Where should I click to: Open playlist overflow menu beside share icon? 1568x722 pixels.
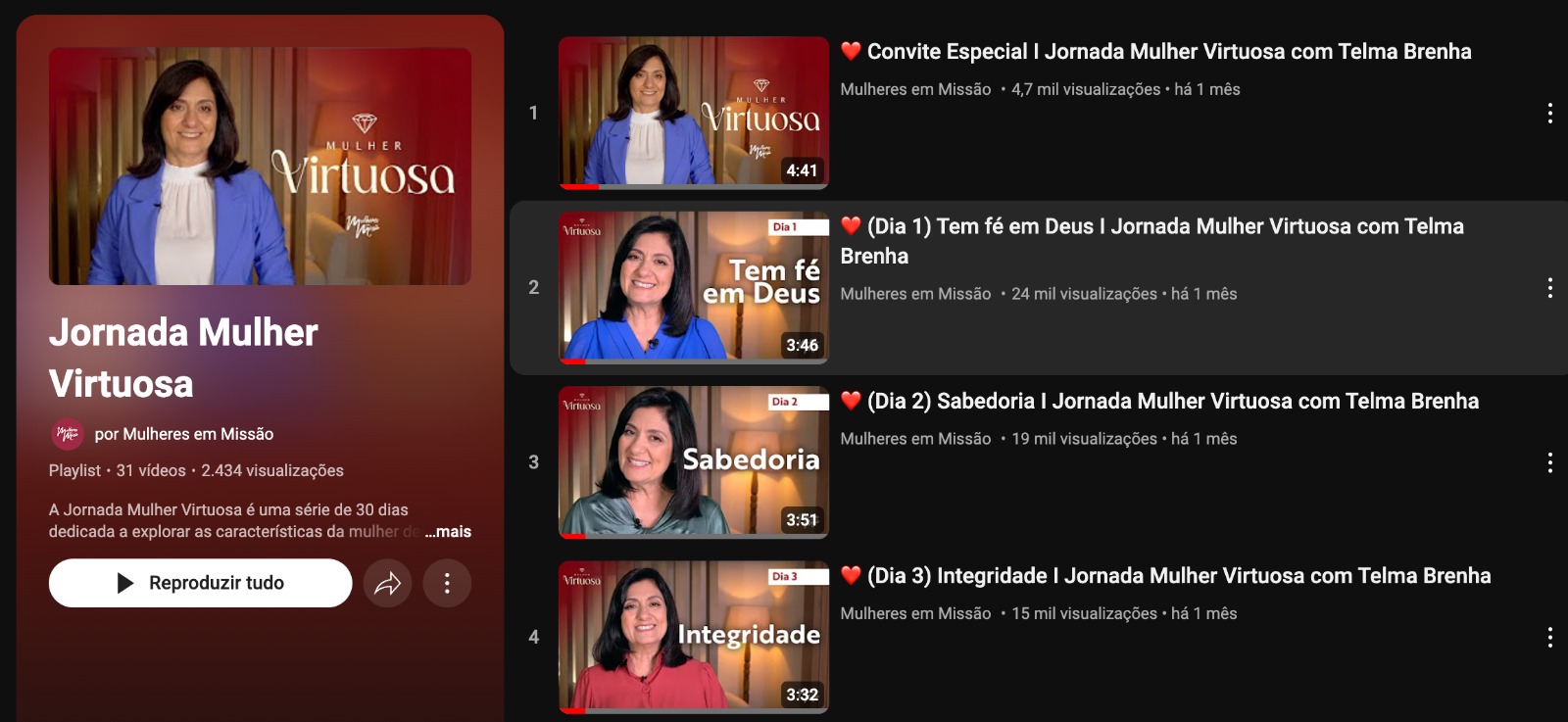pos(447,584)
